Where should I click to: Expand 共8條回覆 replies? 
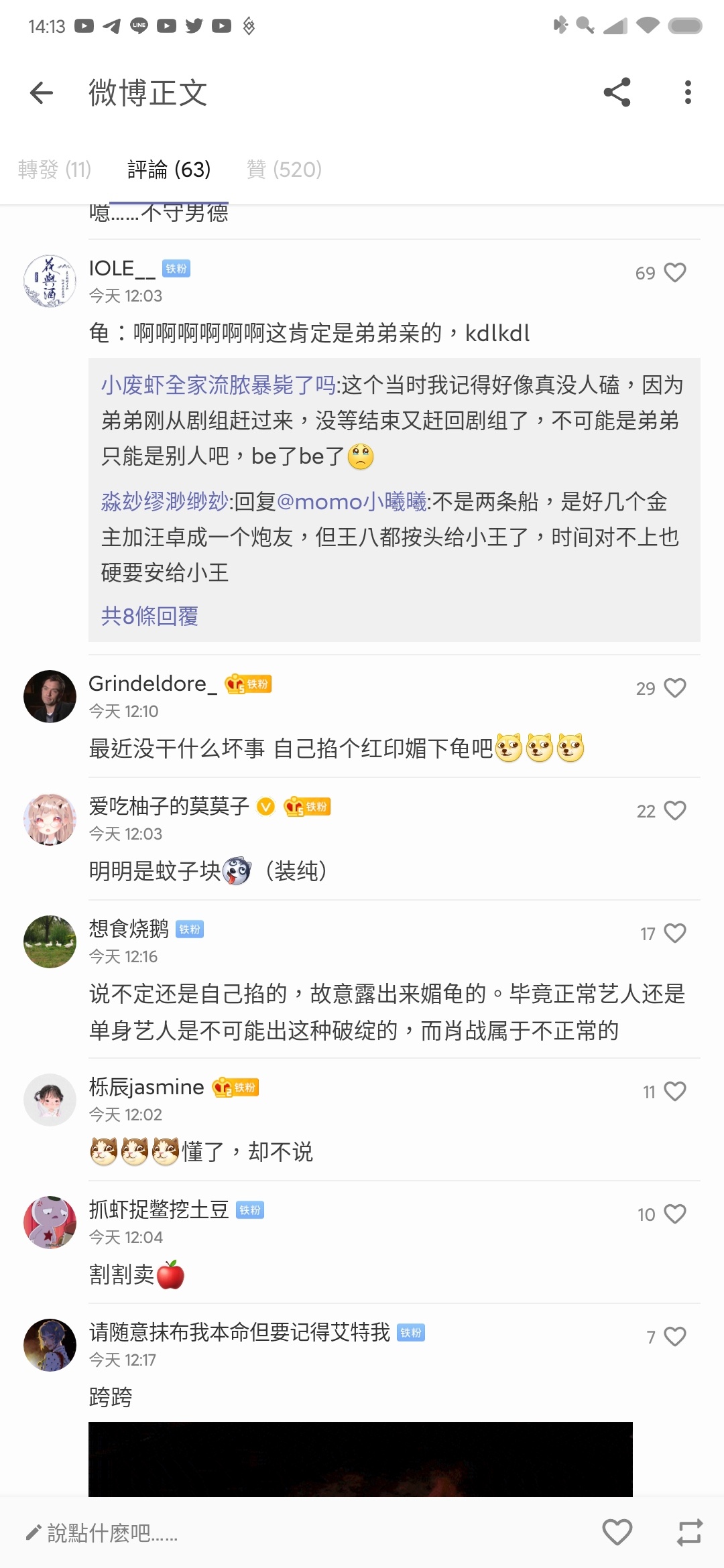pyautogui.click(x=149, y=616)
